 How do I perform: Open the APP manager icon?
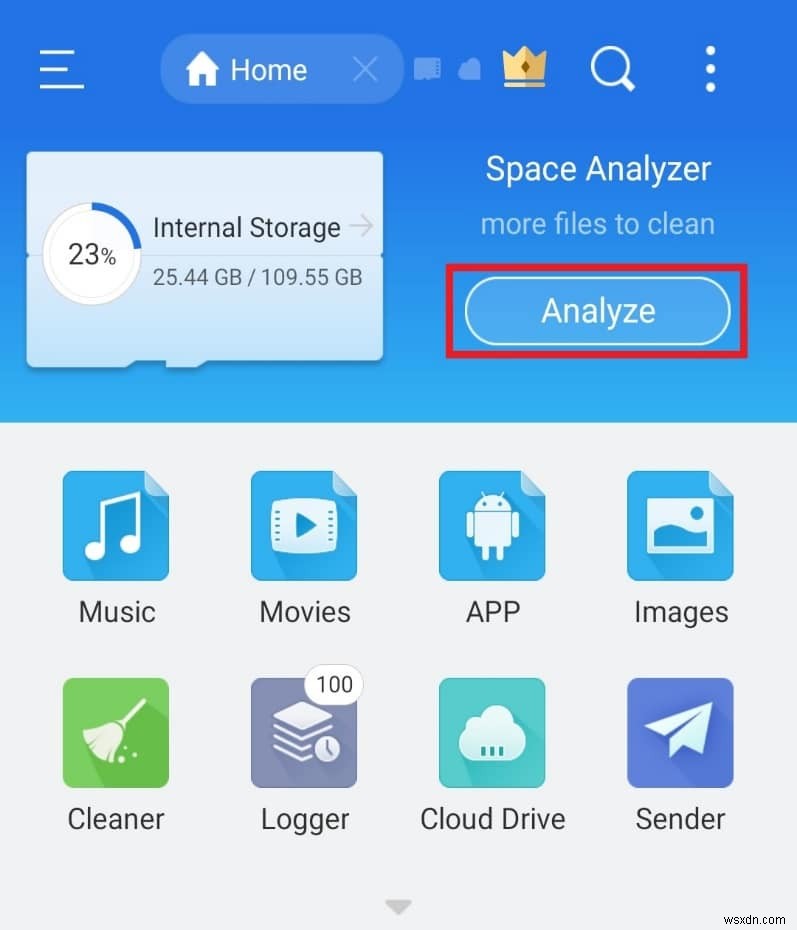point(492,524)
